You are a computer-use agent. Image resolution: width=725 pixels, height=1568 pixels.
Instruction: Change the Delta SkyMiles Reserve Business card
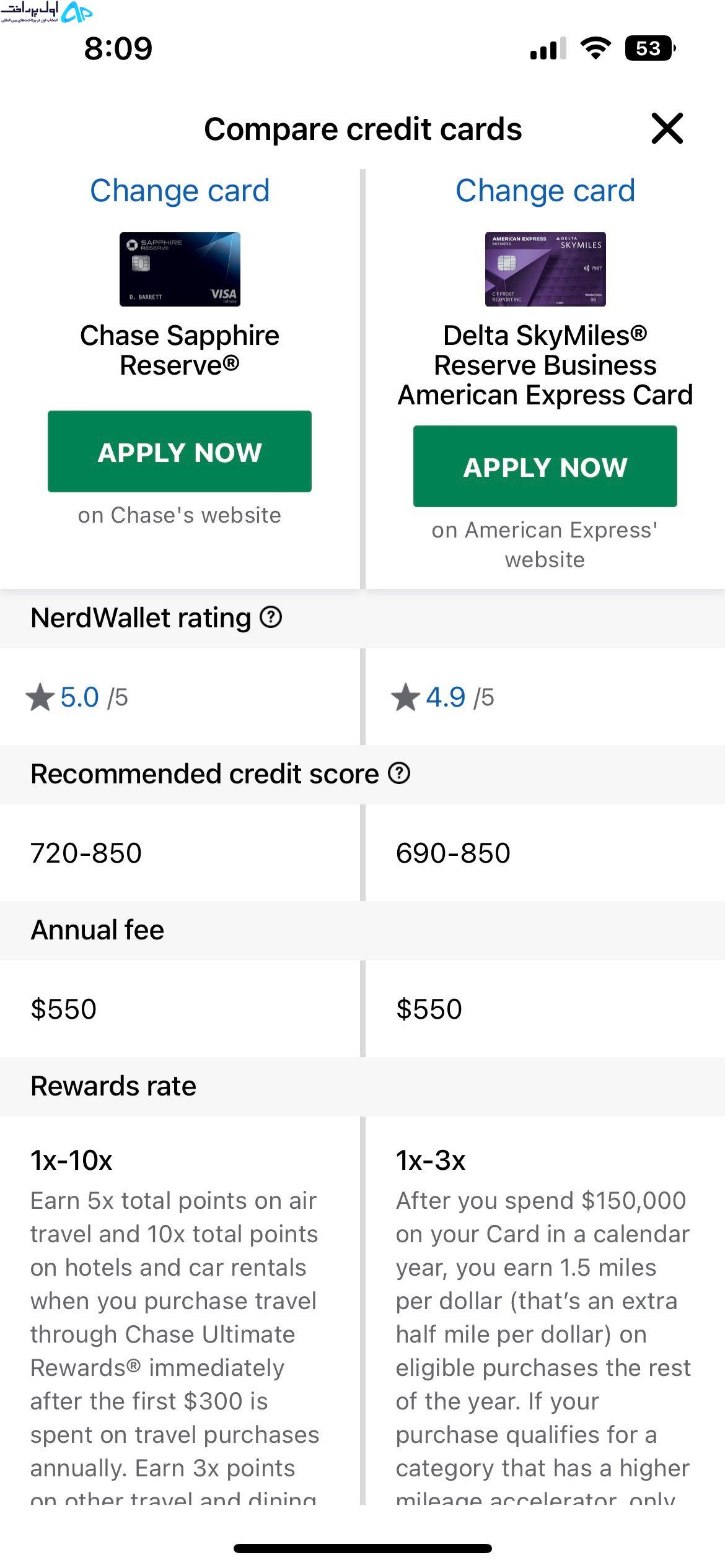545,190
